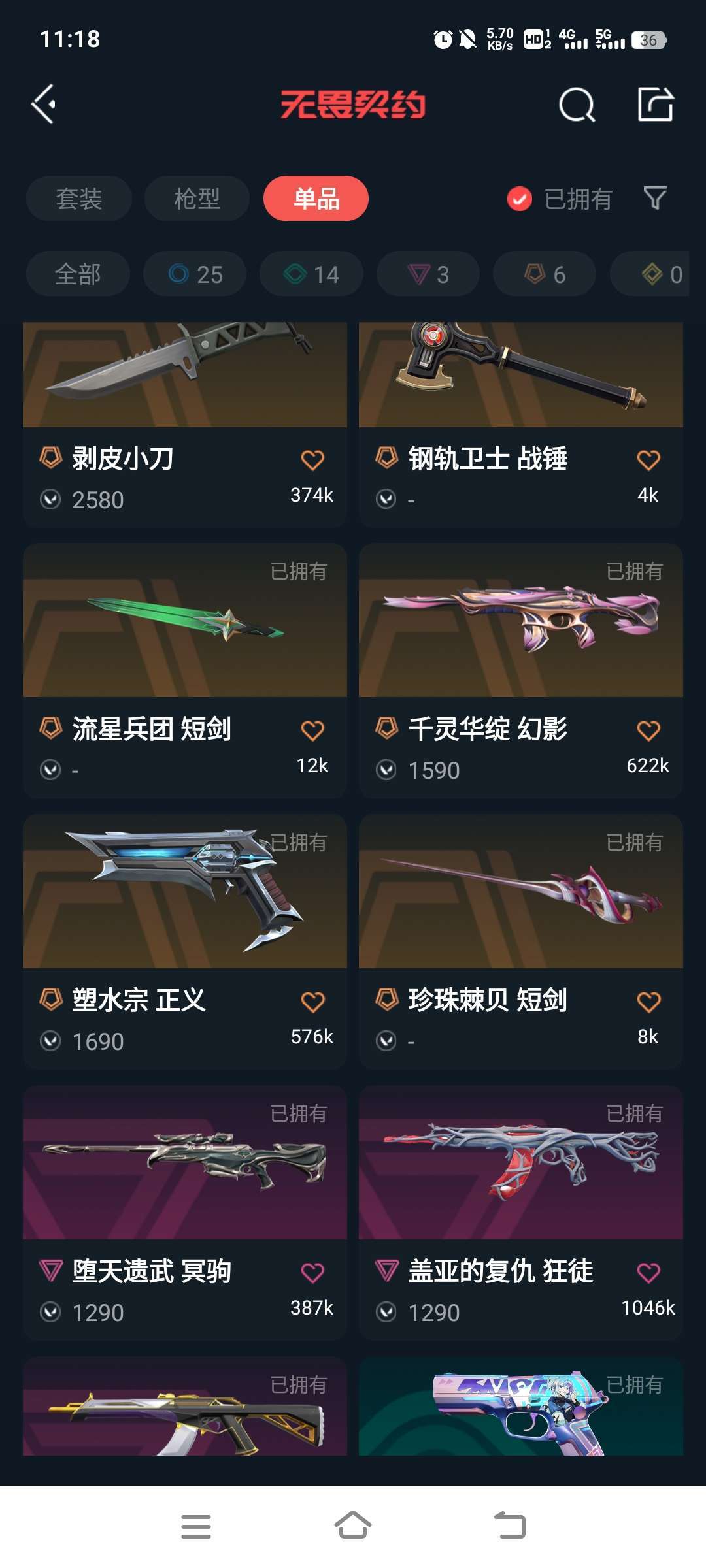
Task: Select the 全部 rarity chip
Action: [78, 274]
